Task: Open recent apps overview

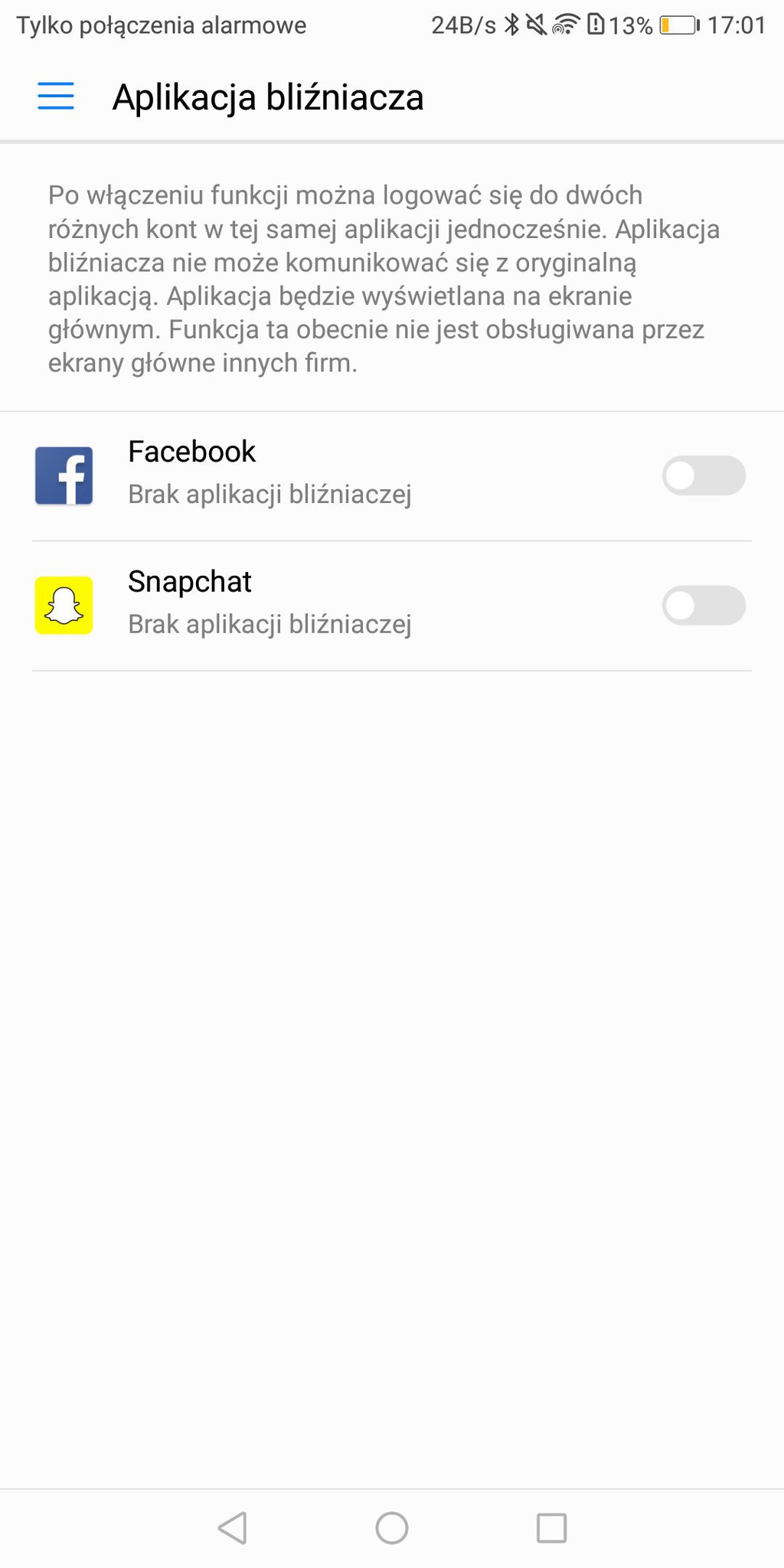Action: tap(551, 1528)
